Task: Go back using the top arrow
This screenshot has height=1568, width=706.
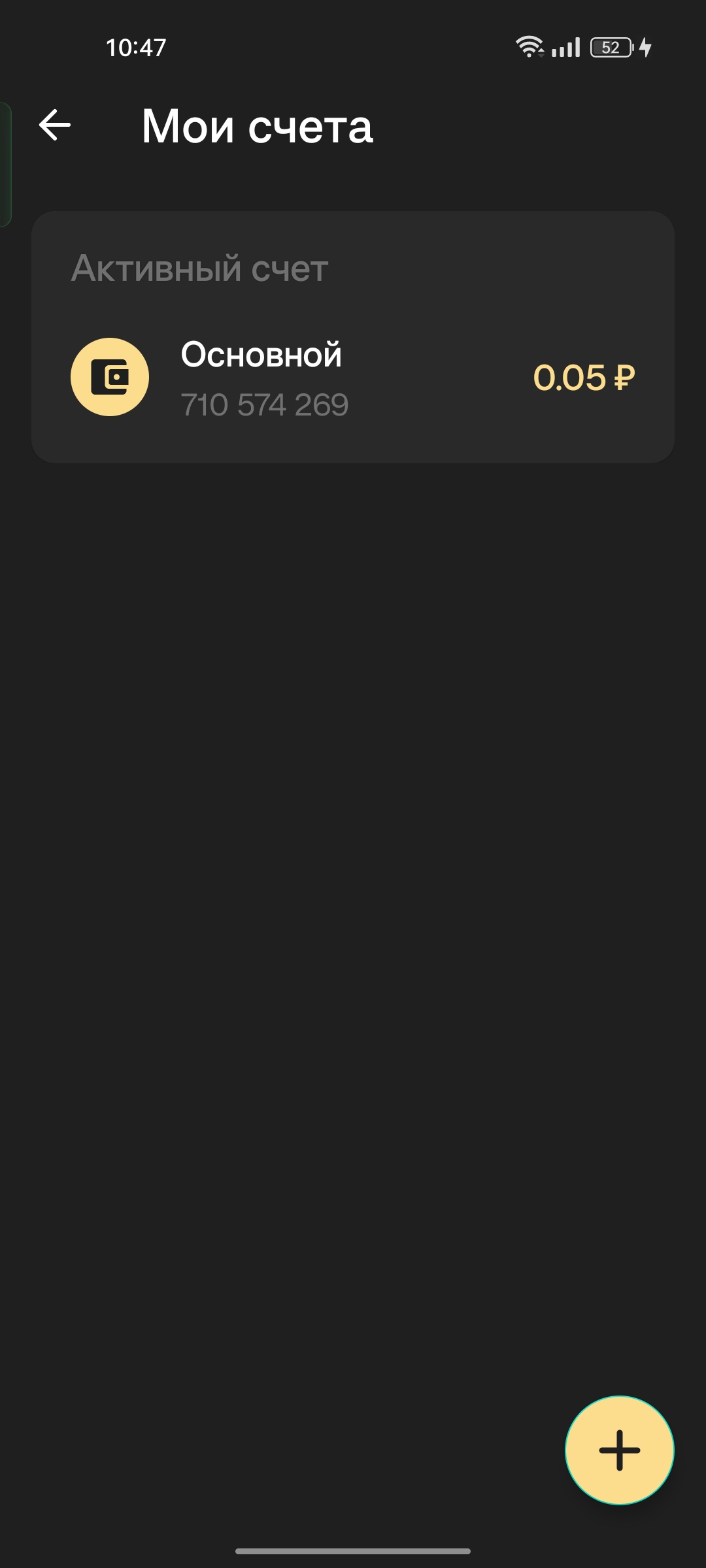Action: [x=55, y=125]
